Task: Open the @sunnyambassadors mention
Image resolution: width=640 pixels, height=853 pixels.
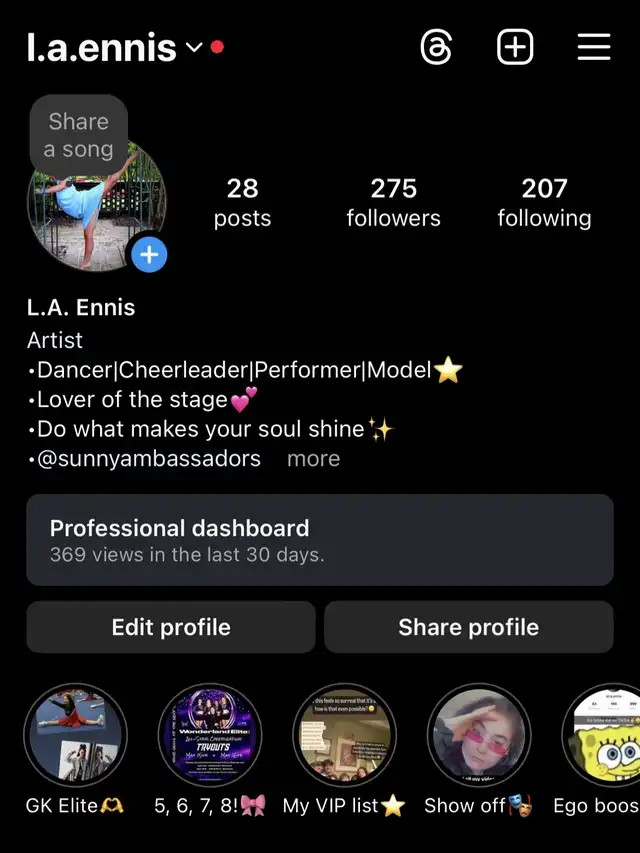Action: coord(149,459)
